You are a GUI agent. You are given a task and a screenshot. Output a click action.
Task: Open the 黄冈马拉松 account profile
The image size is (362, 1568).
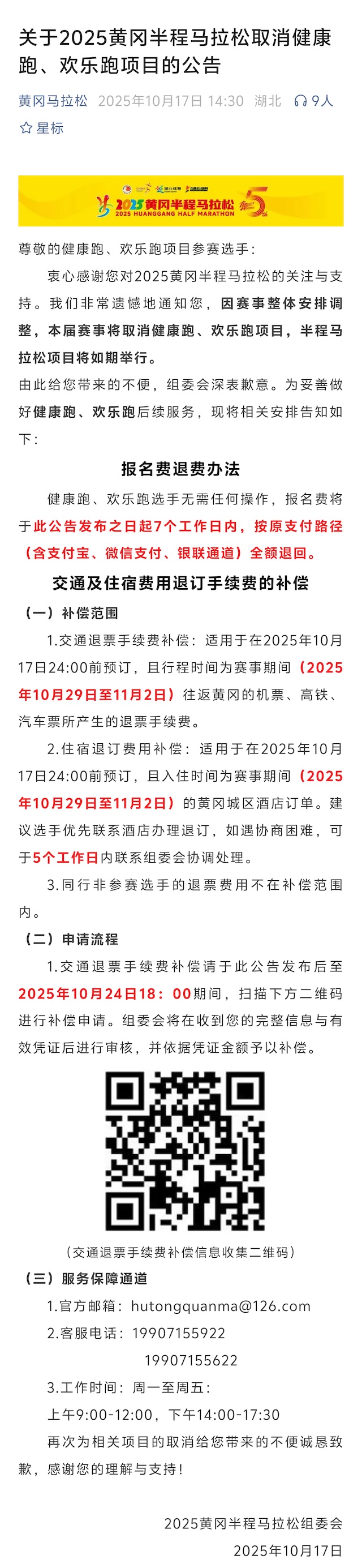click(53, 101)
